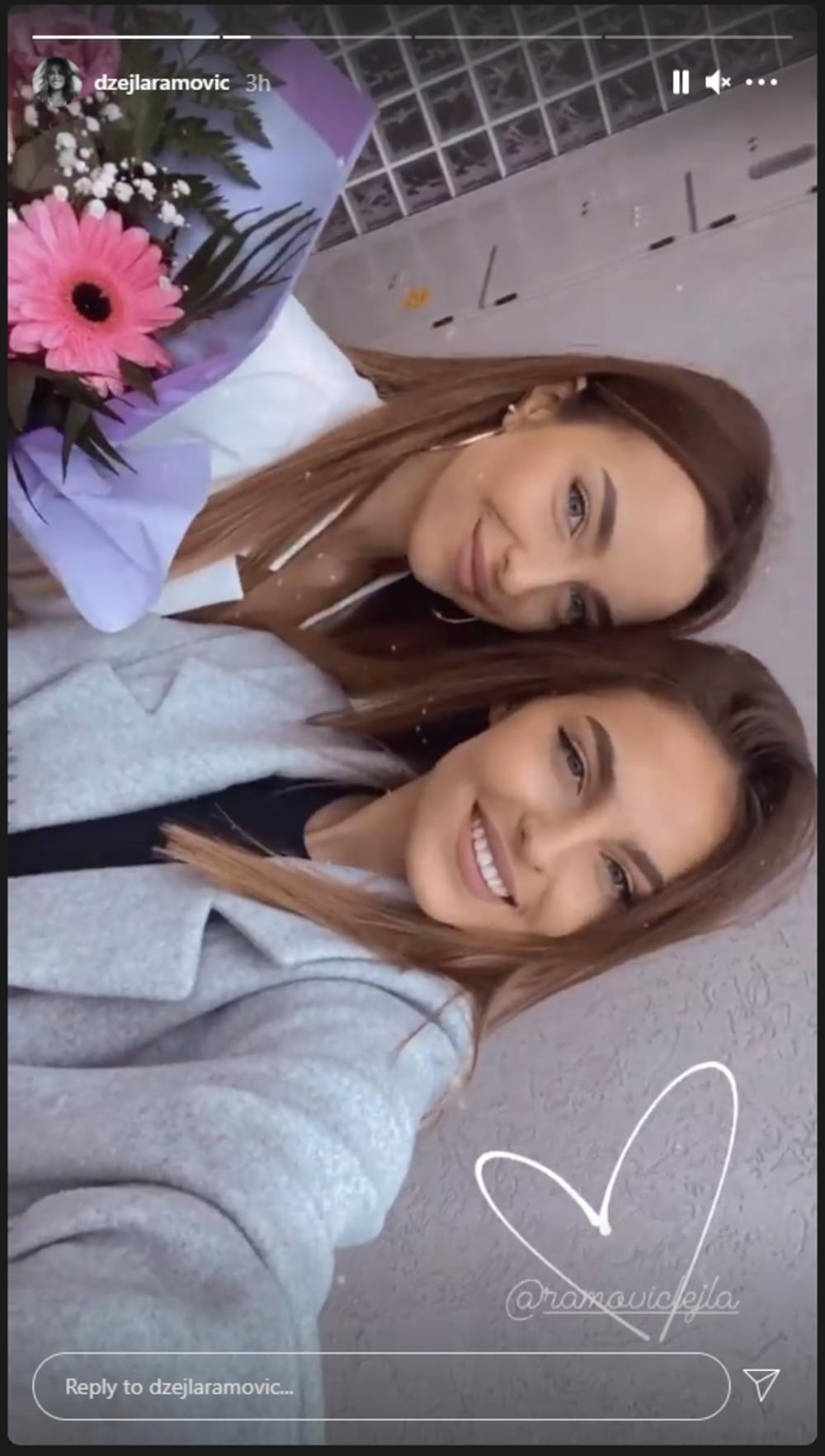Open the dzejlaramovic username link

[162, 82]
